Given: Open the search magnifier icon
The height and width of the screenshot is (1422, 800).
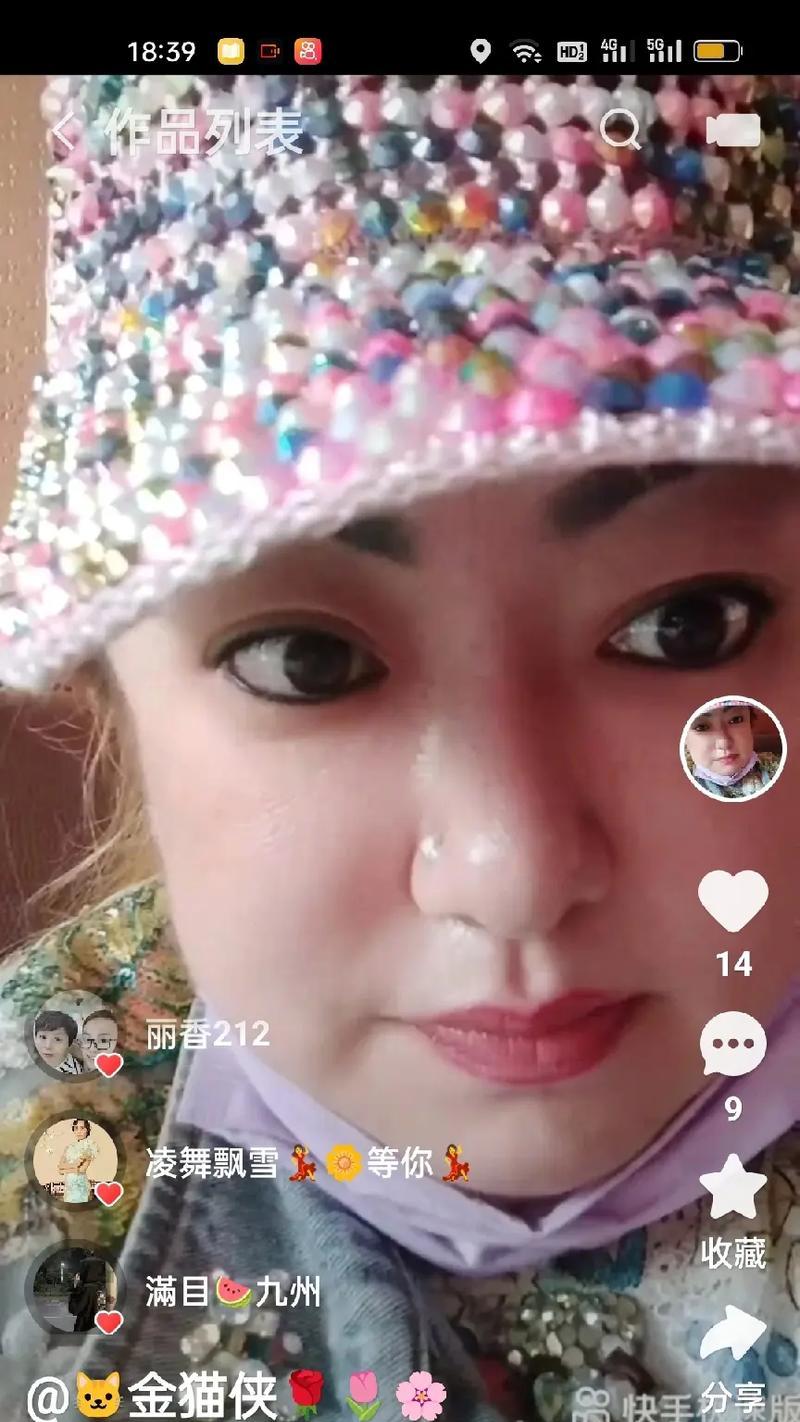Looking at the screenshot, I should pos(621,130).
